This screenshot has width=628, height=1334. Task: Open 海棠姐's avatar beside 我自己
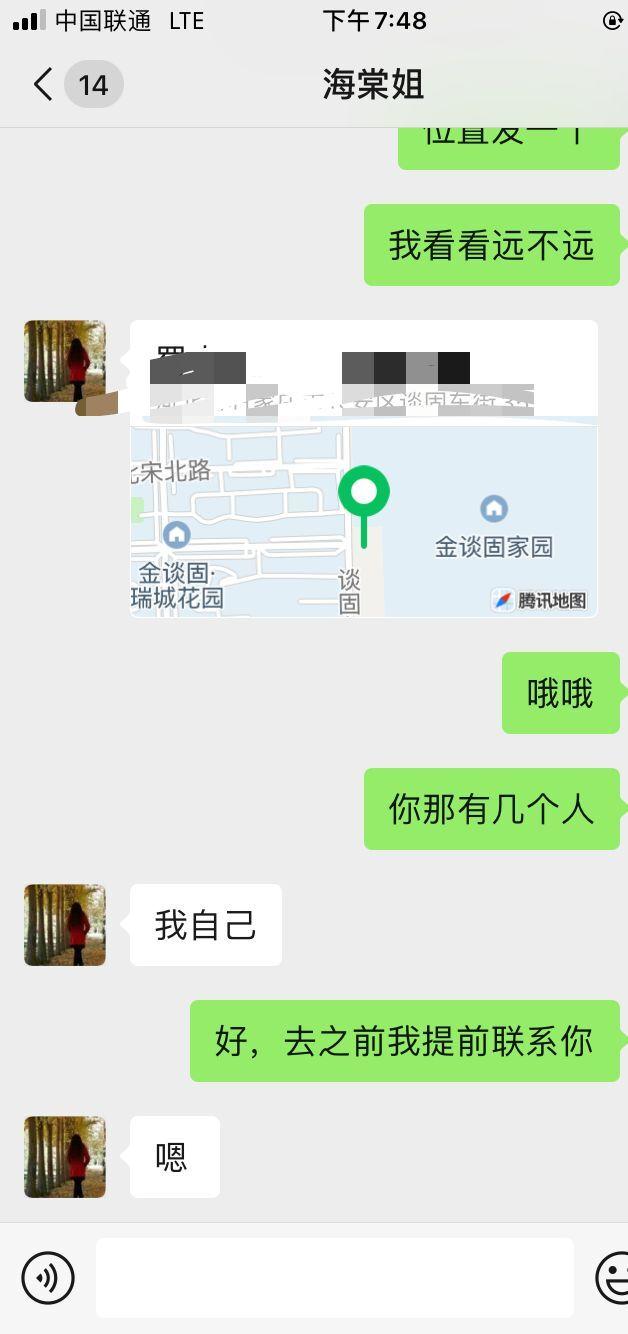(65, 925)
